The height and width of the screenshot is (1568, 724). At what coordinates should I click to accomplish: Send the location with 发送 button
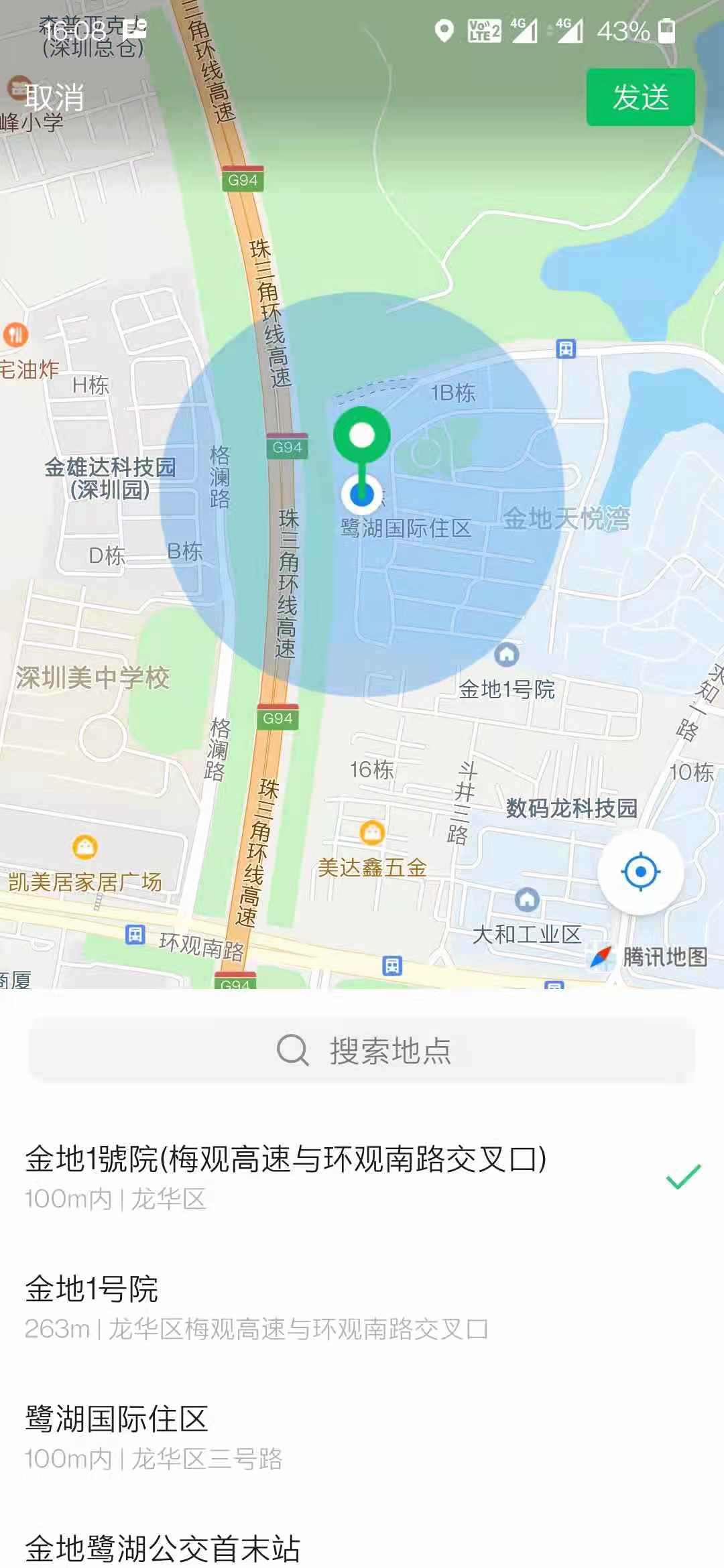[640, 98]
